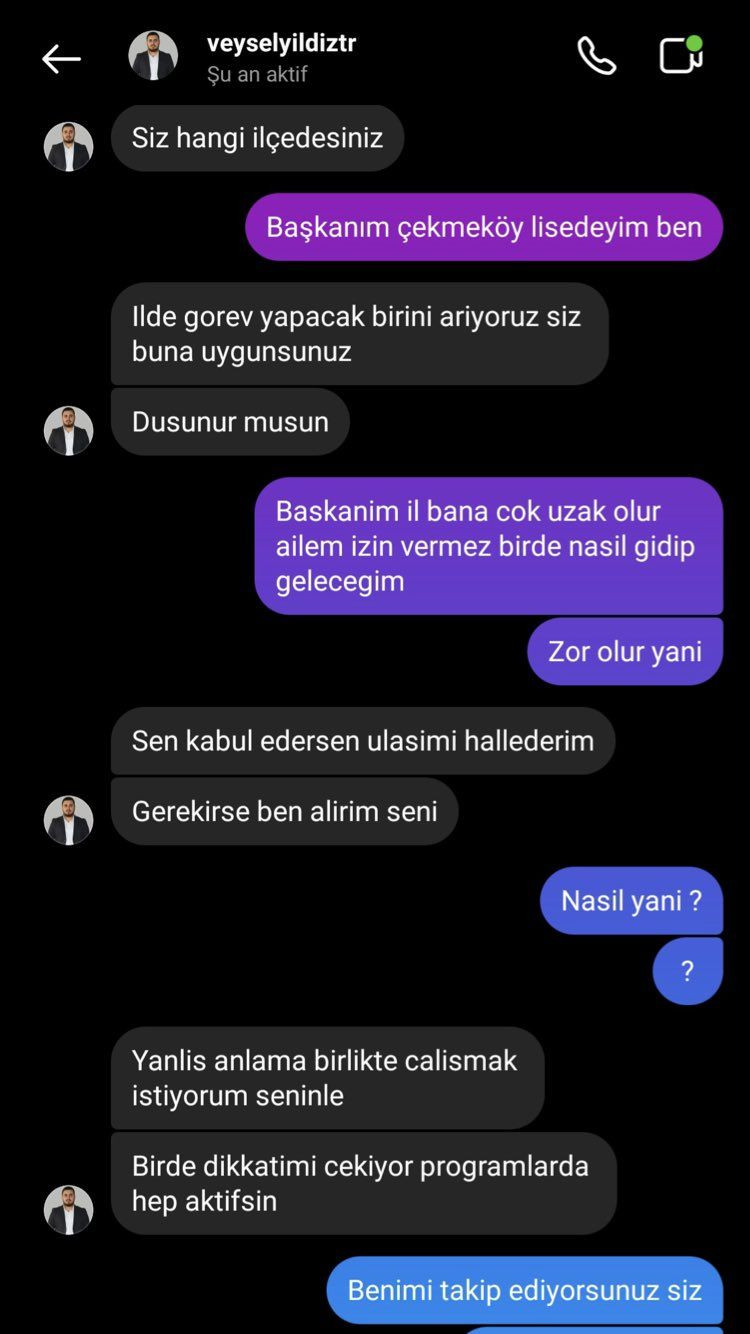The width and height of the screenshot is (750, 1334).
Task: Select the avatar beside "Gerekirse ben alirim seni"
Action: pos(68,820)
